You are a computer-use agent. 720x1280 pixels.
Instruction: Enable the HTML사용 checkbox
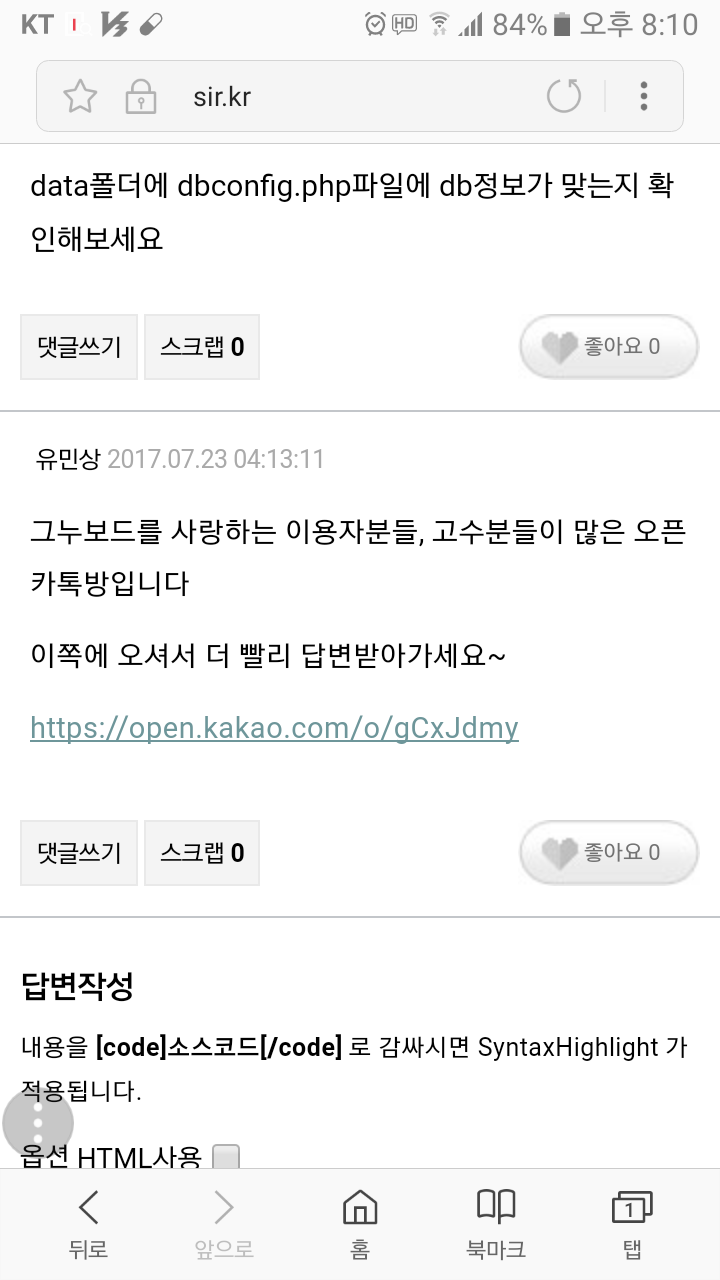tap(227, 1158)
